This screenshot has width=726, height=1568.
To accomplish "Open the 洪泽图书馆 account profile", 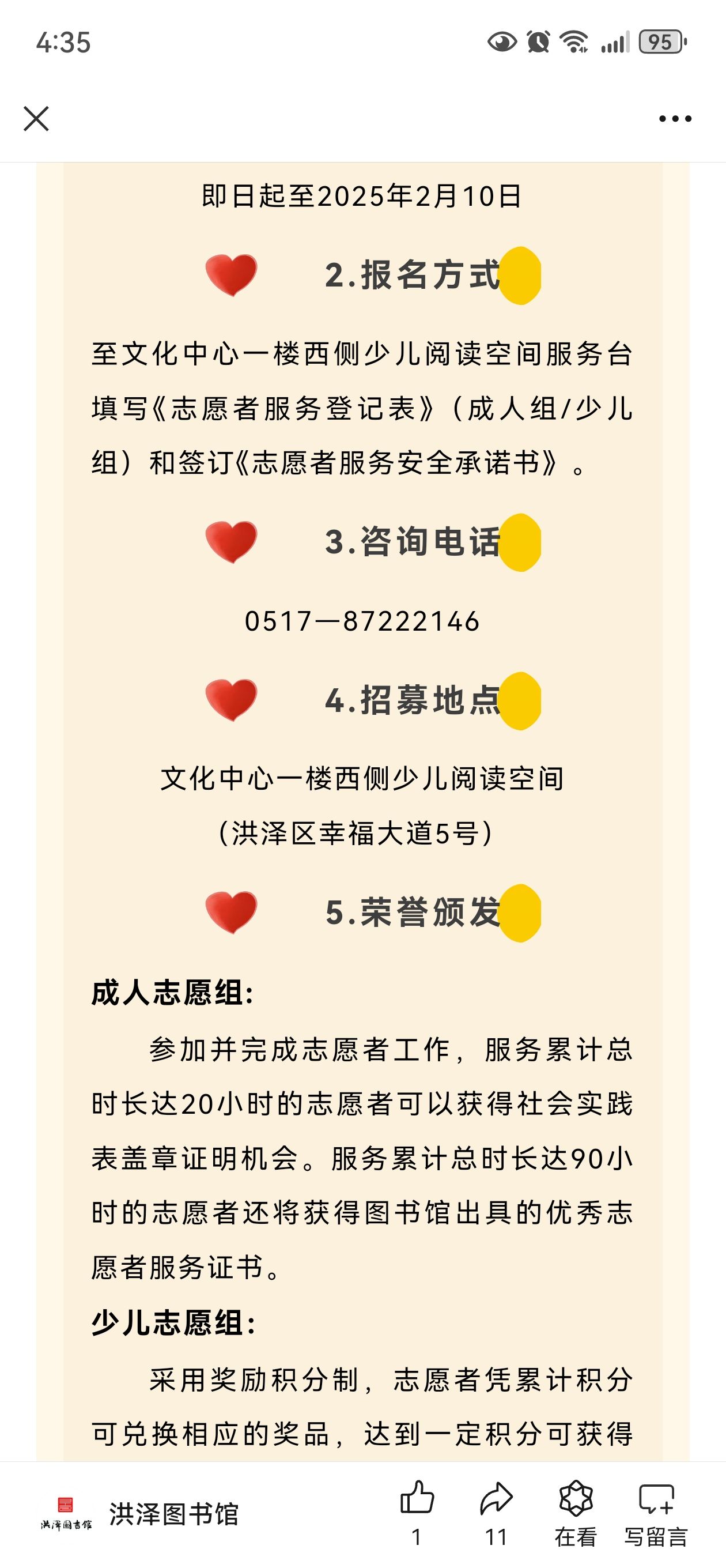I will 139,1514.
